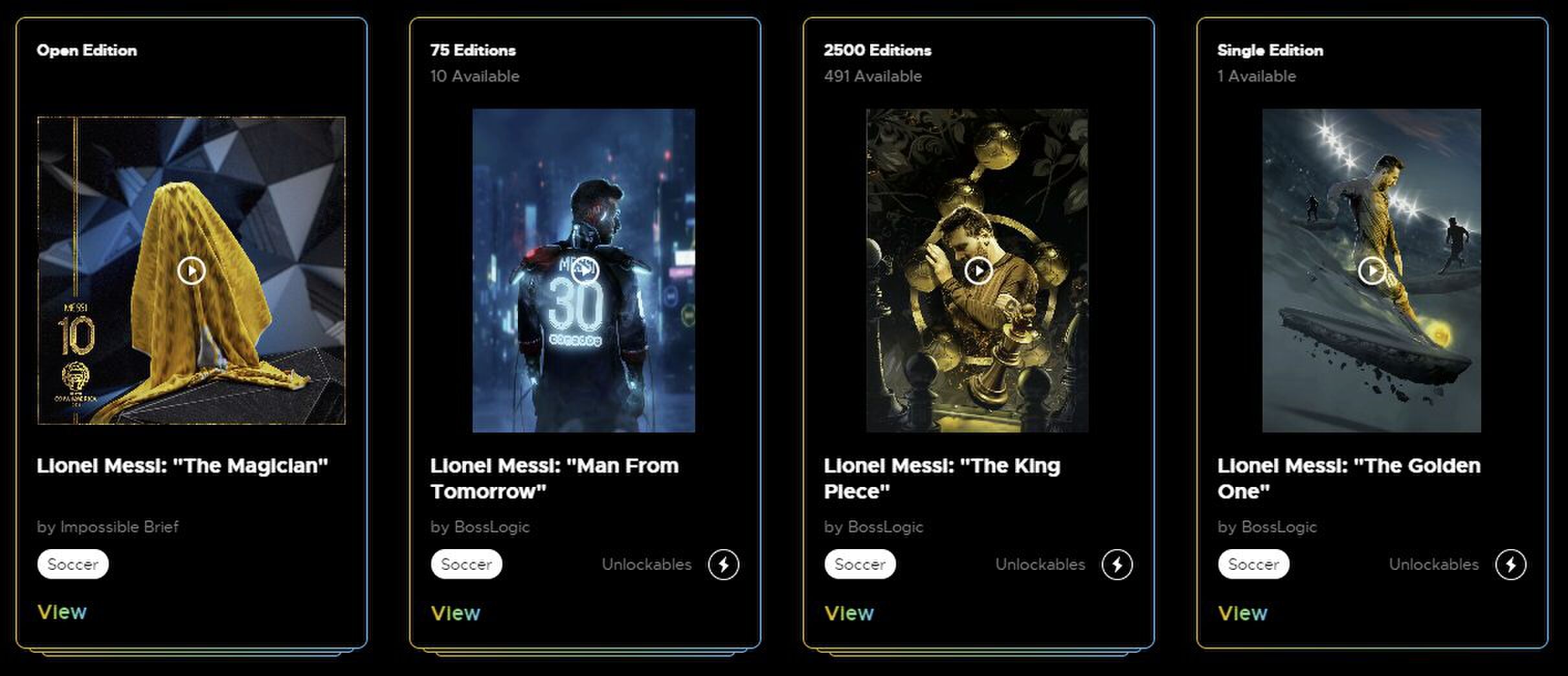
Task: Tap View on "The King Piece" card
Action: click(849, 613)
